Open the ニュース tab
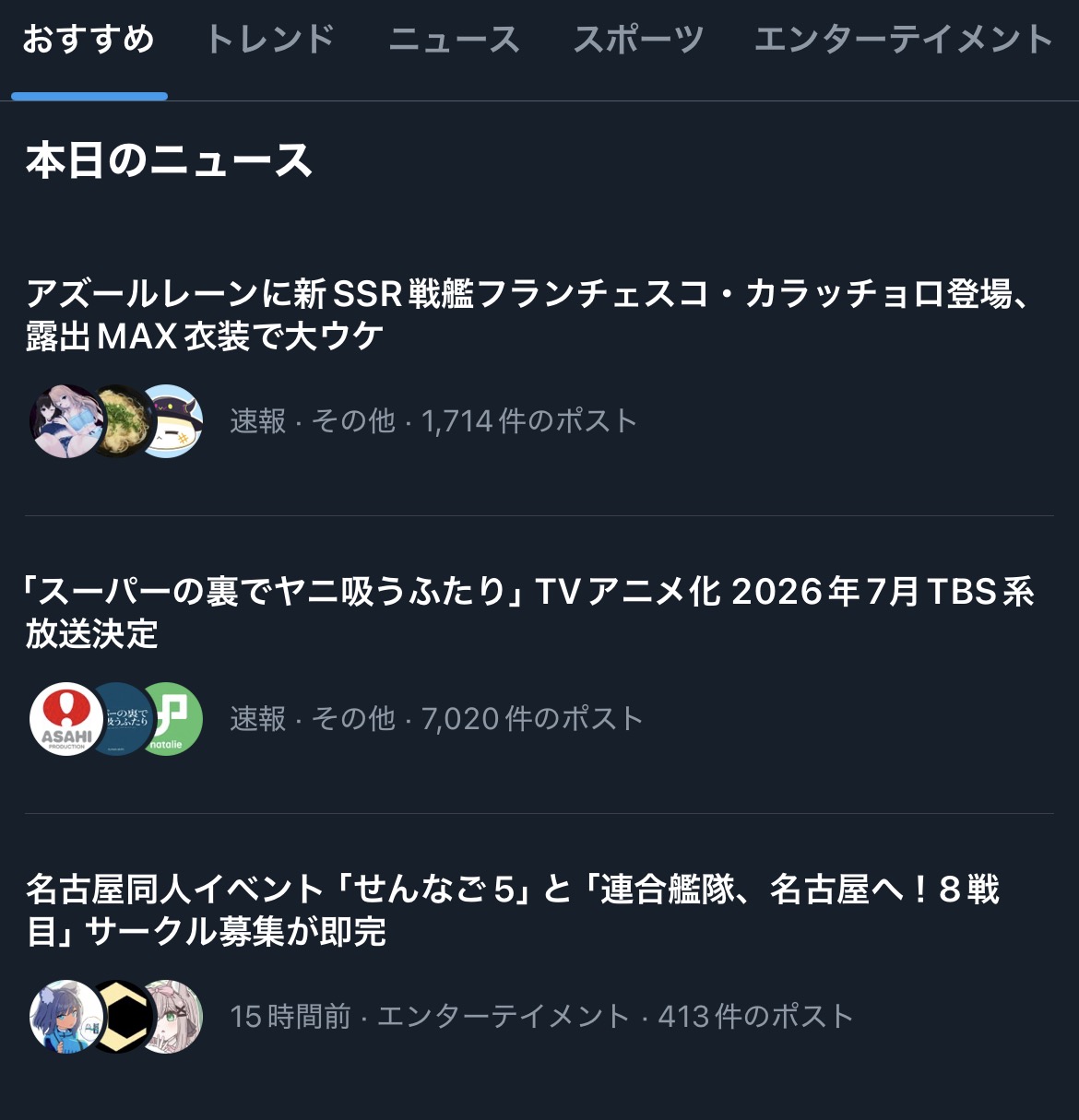The image size is (1079, 1120). pos(454,41)
